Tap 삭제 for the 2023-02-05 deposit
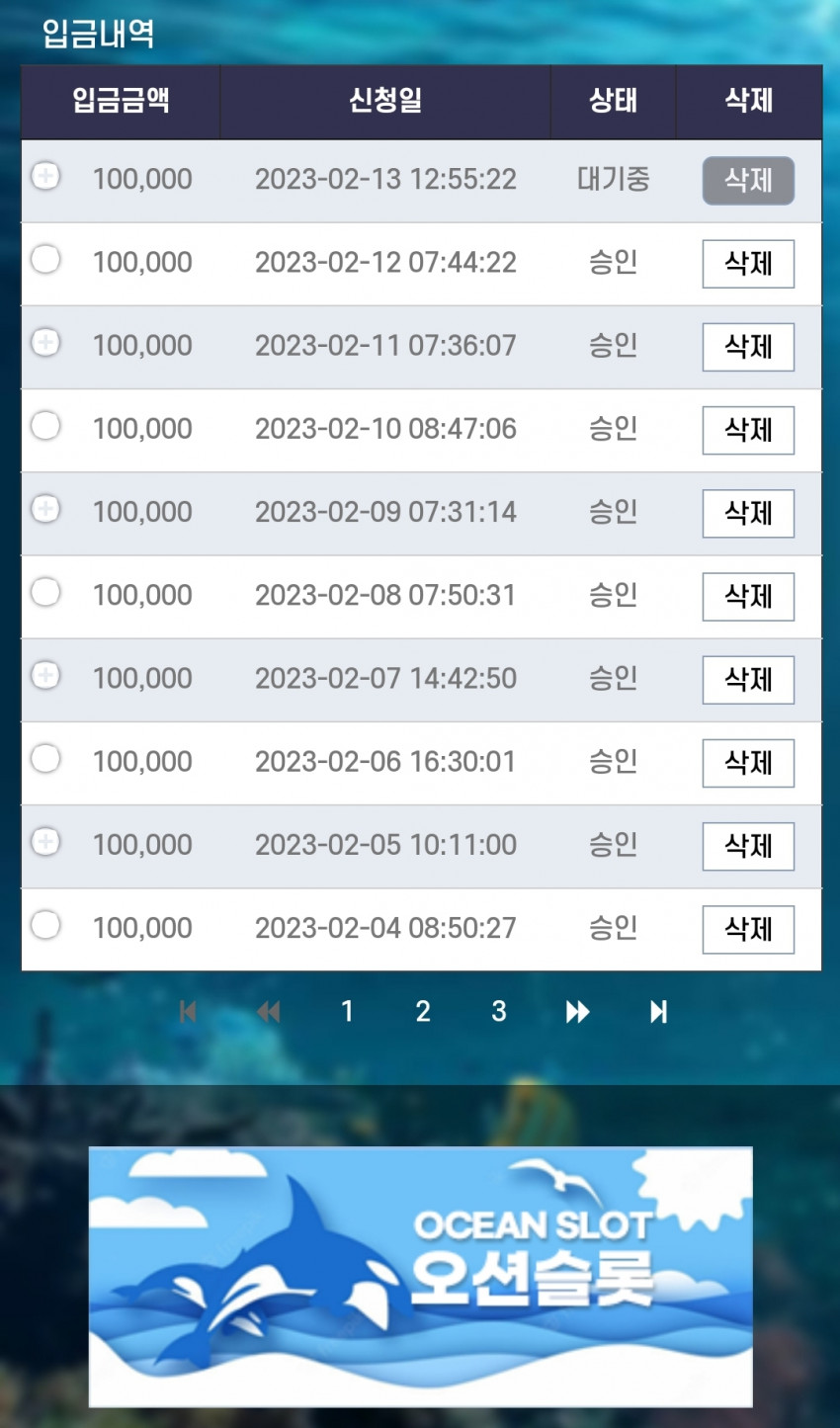Image resolution: width=840 pixels, height=1428 pixels. [x=748, y=846]
